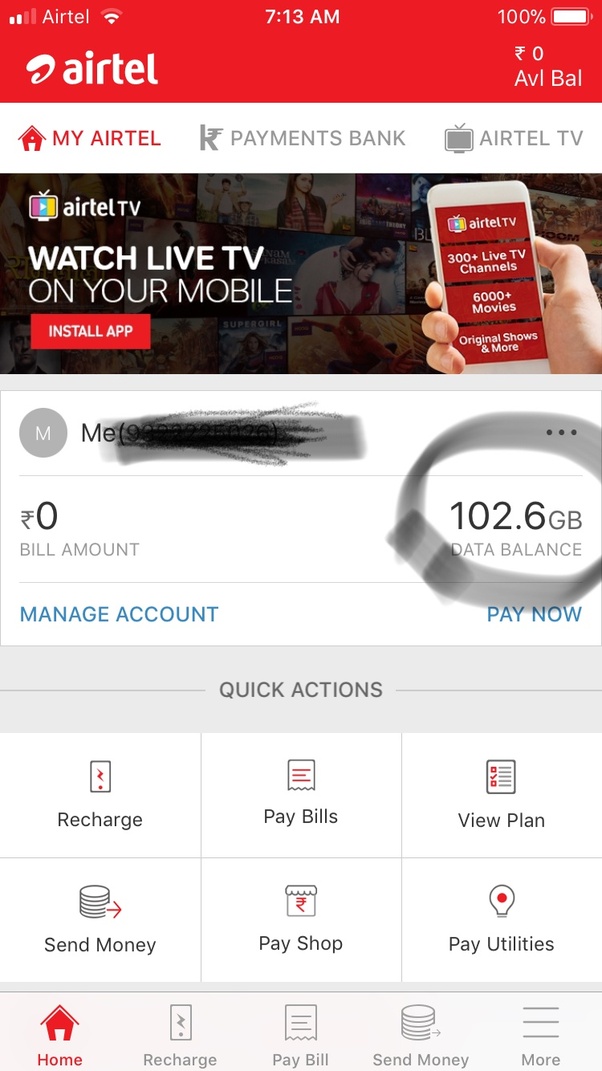Check the available balance in the header
602x1071 pixels.
tap(547, 66)
